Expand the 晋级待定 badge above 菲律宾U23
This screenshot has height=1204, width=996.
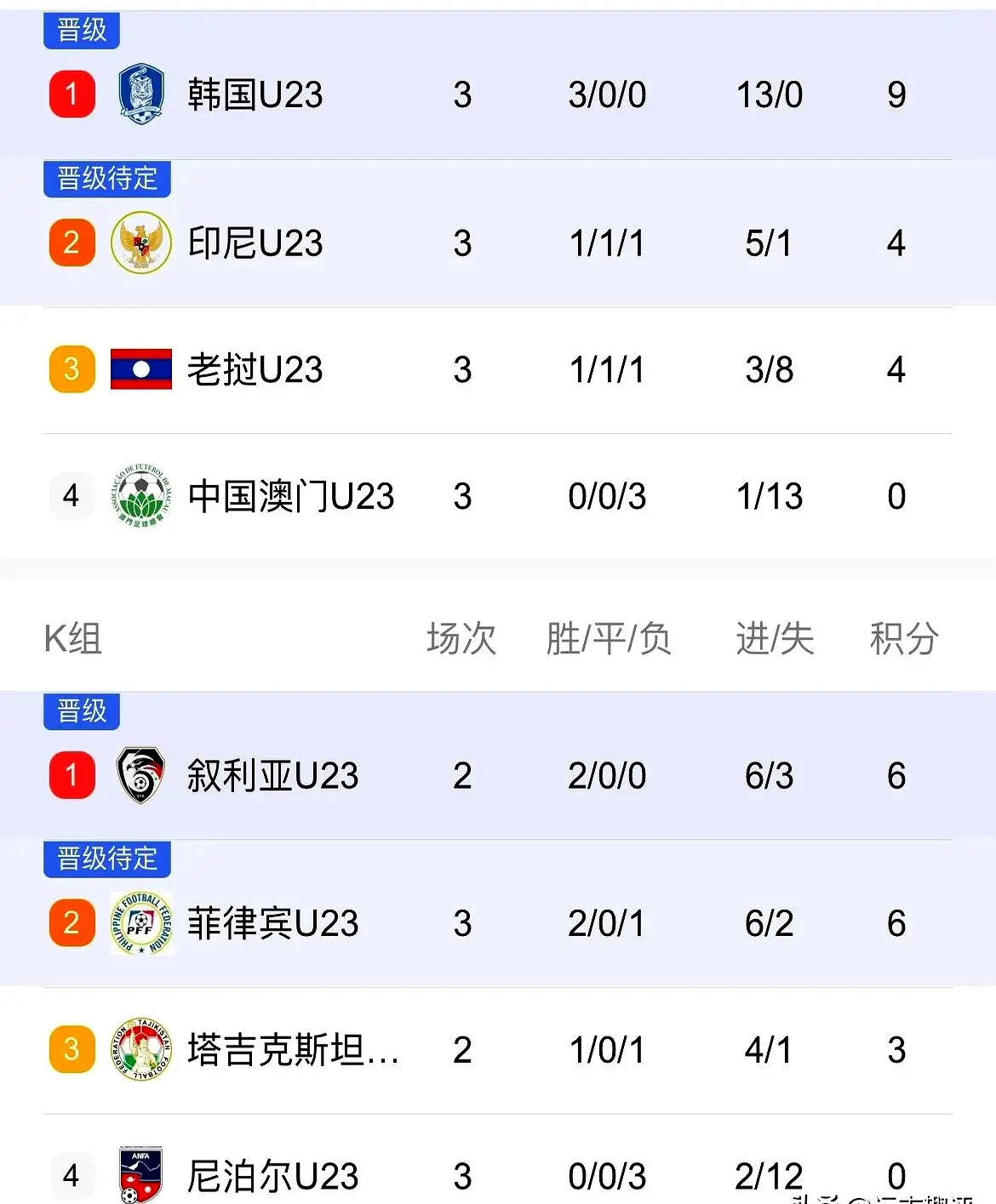106,859
